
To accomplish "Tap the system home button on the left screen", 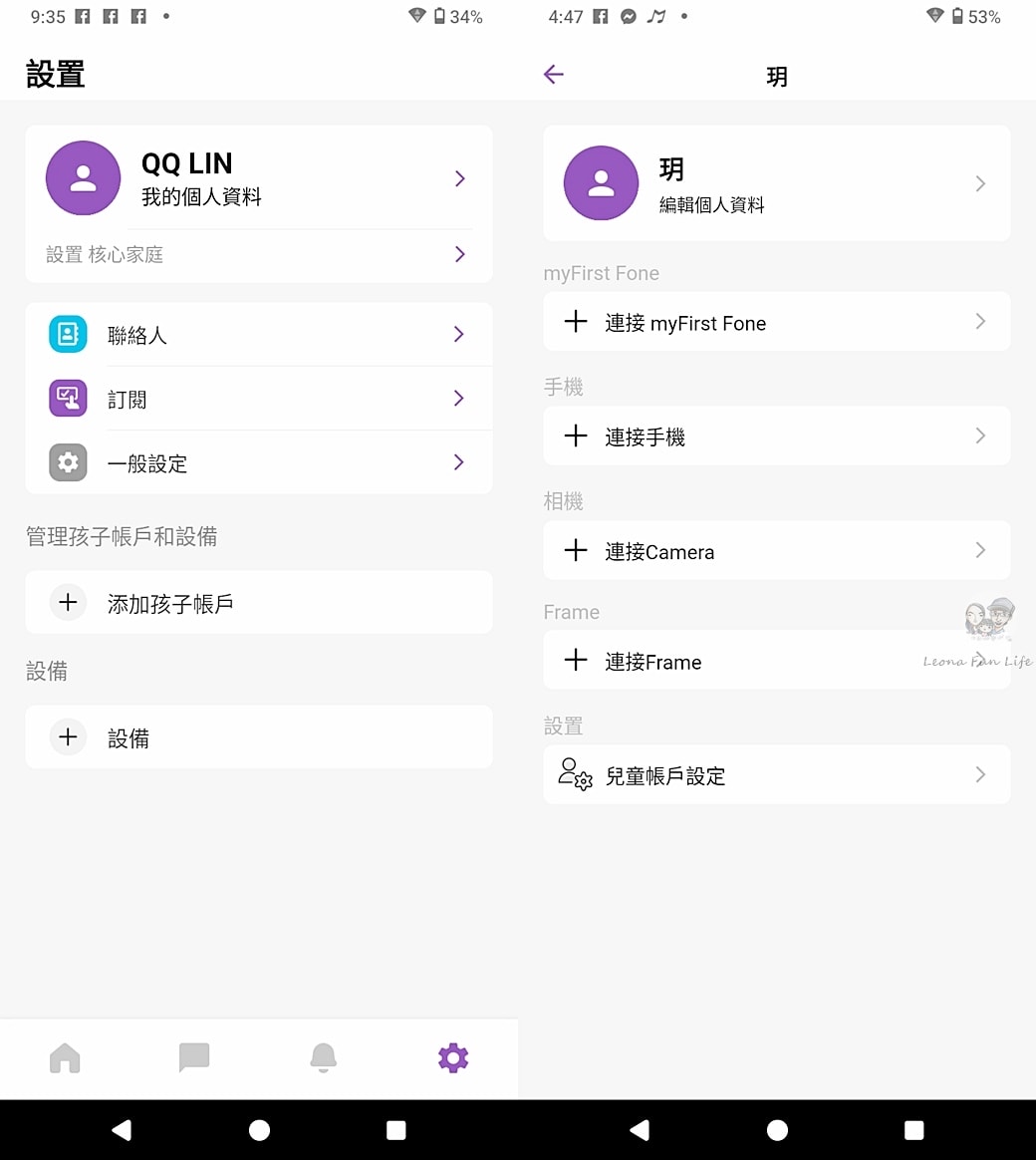I will (x=259, y=1130).
